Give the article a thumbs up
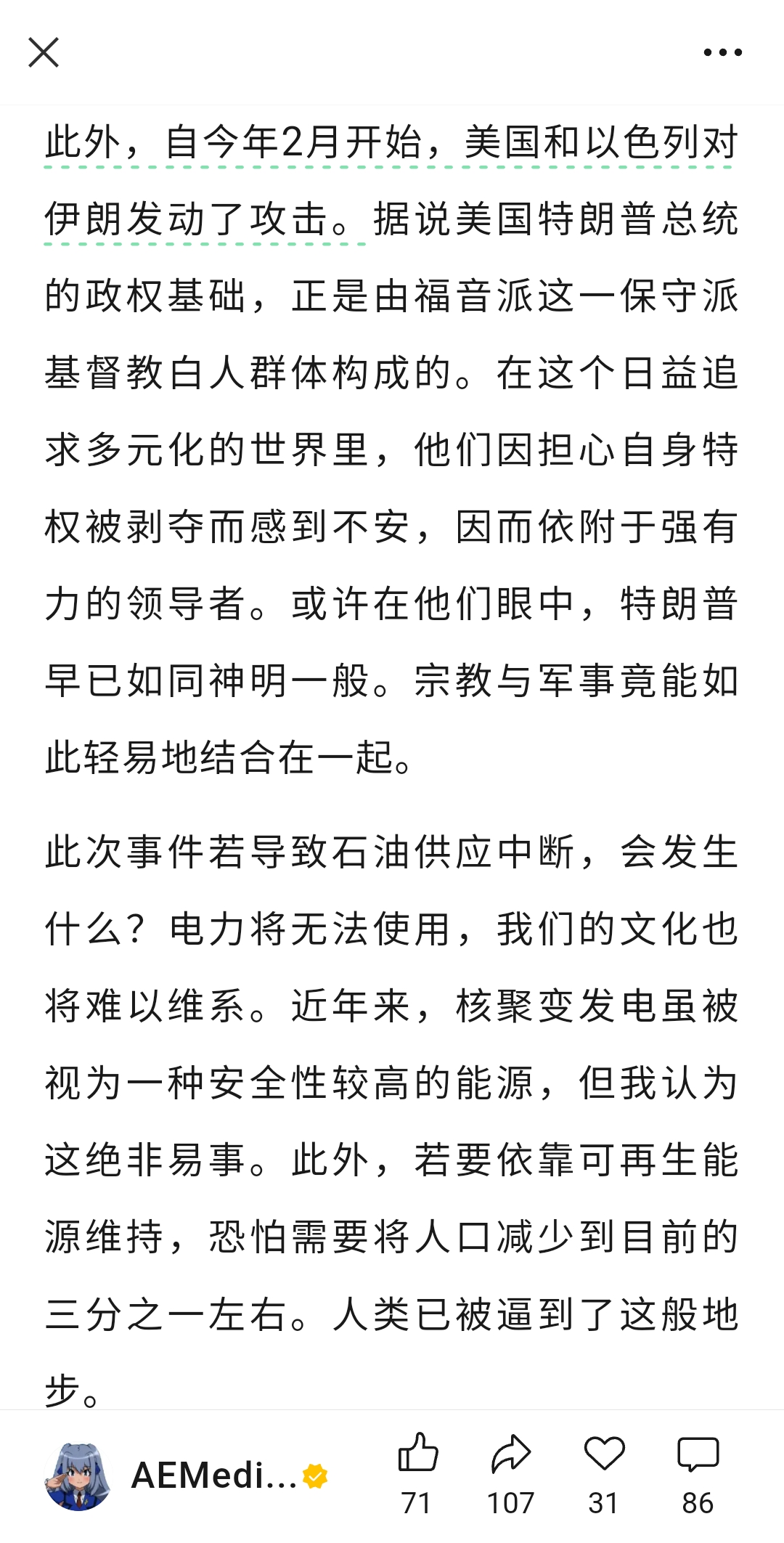This screenshot has height=1543, width=784. [x=417, y=1473]
